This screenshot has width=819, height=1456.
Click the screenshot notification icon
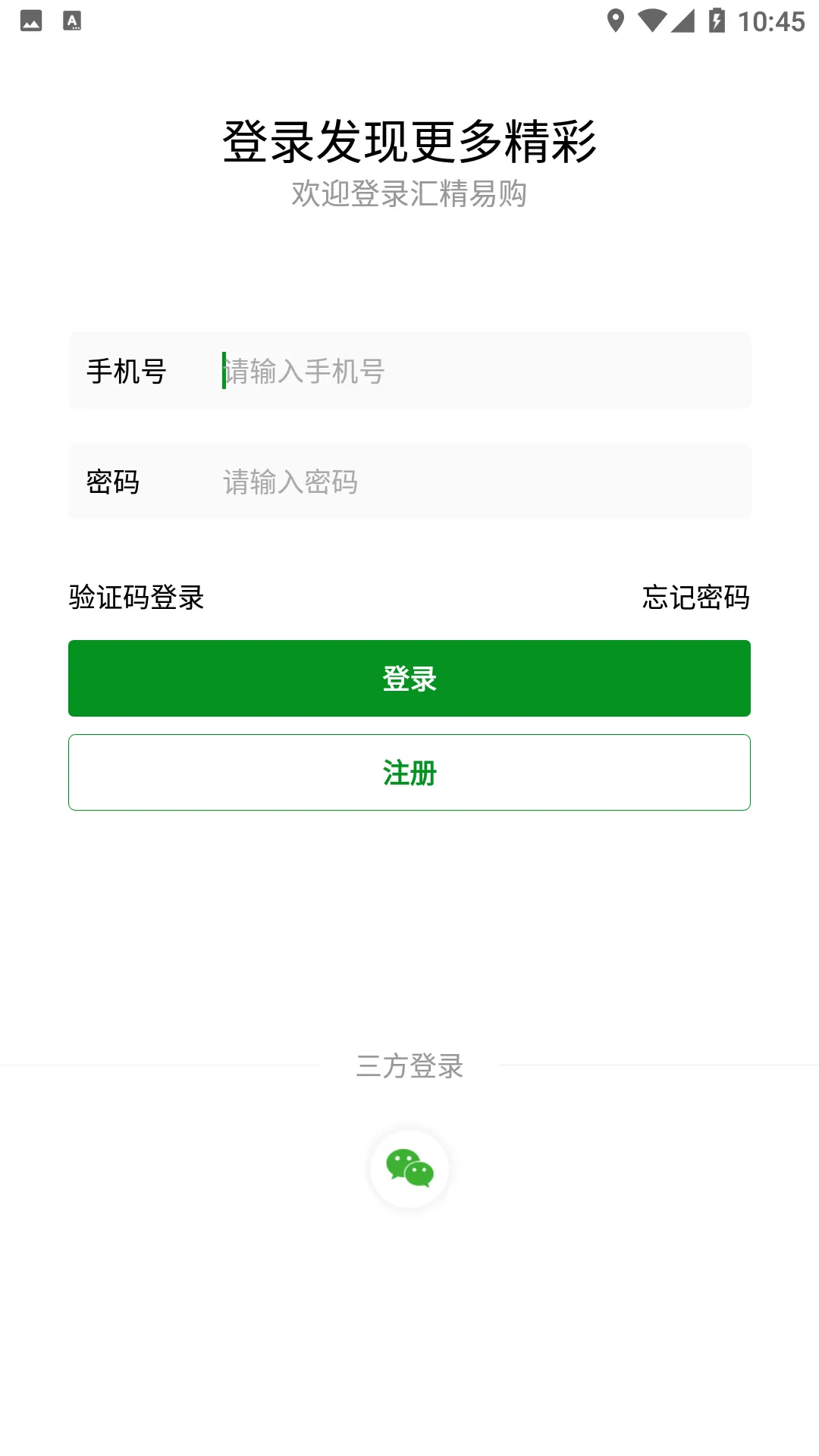31,19
